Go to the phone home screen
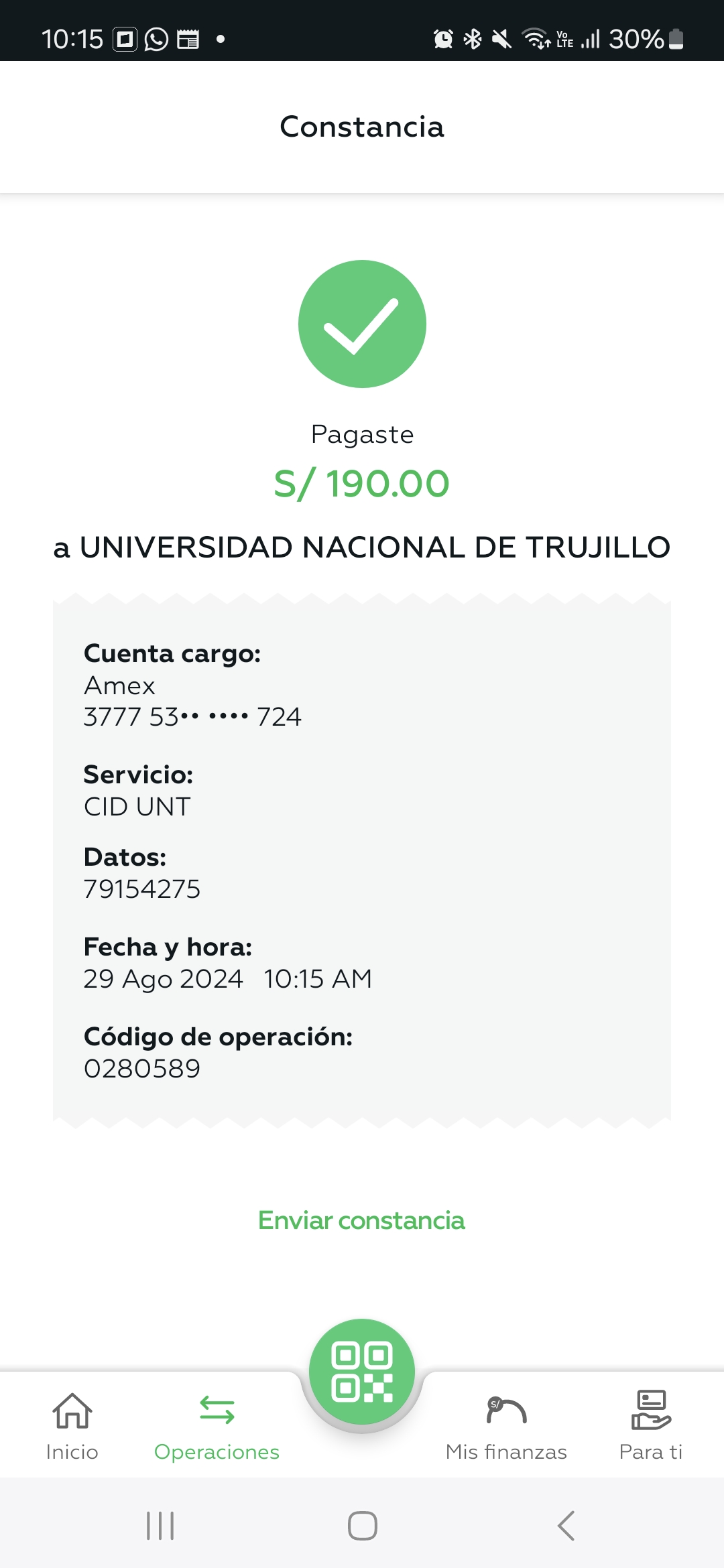Image resolution: width=724 pixels, height=1568 pixels. point(362,1526)
